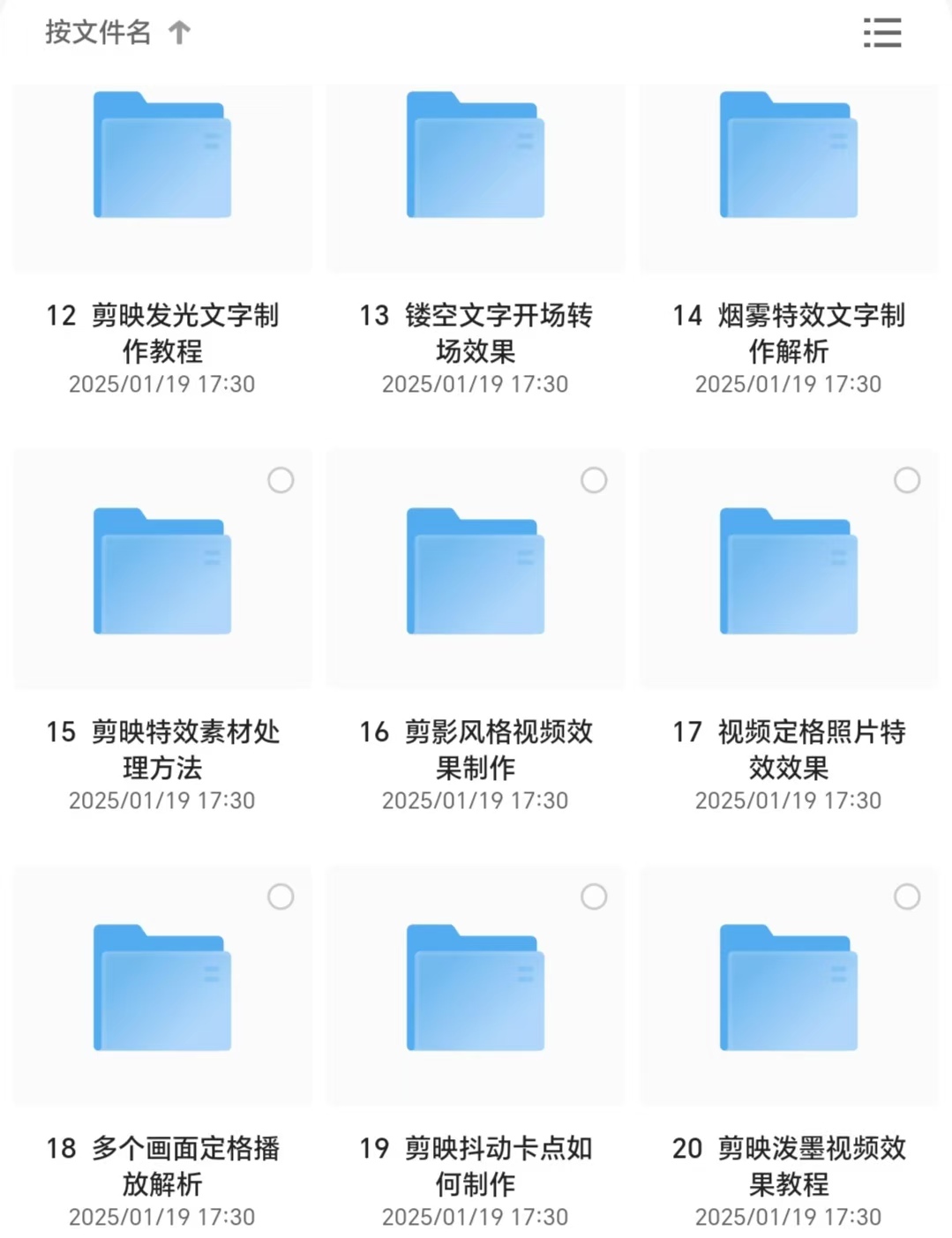This screenshot has width=952, height=1238.
Task: Open folder 16 剪影风格视频效果制作
Action: pyautogui.click(x=476, y=572)
